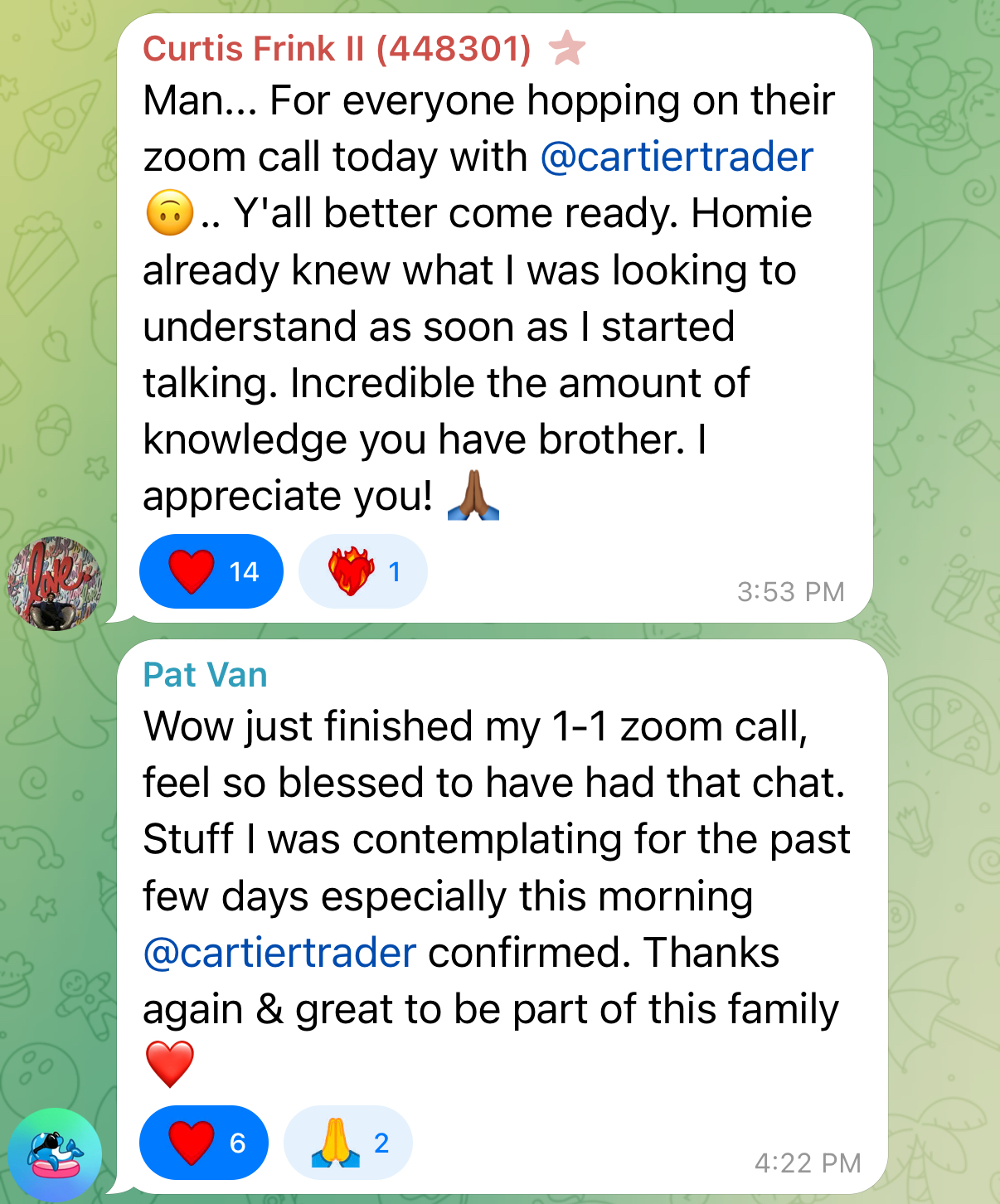The width and height of the screenshot is (1000, 1204).
Task: Open Pat Van's profile avatar
Action: click(x=55, y=1154)
